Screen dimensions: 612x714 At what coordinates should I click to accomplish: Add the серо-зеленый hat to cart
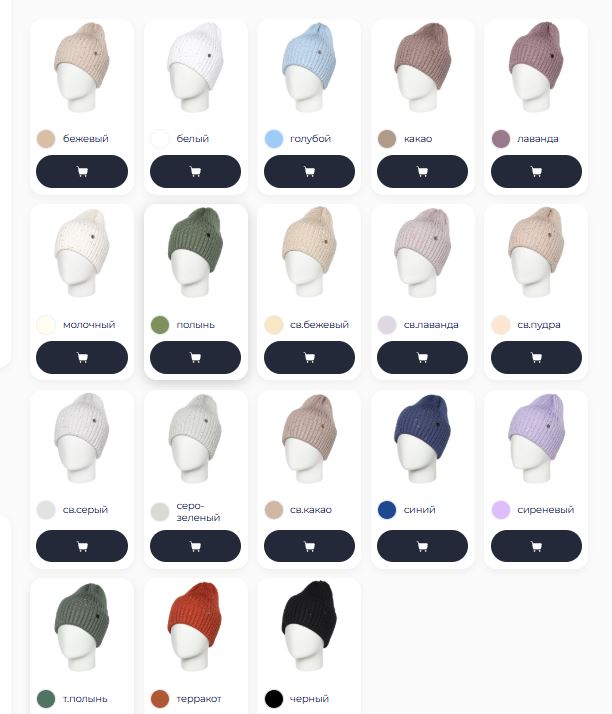click(195, 546)
